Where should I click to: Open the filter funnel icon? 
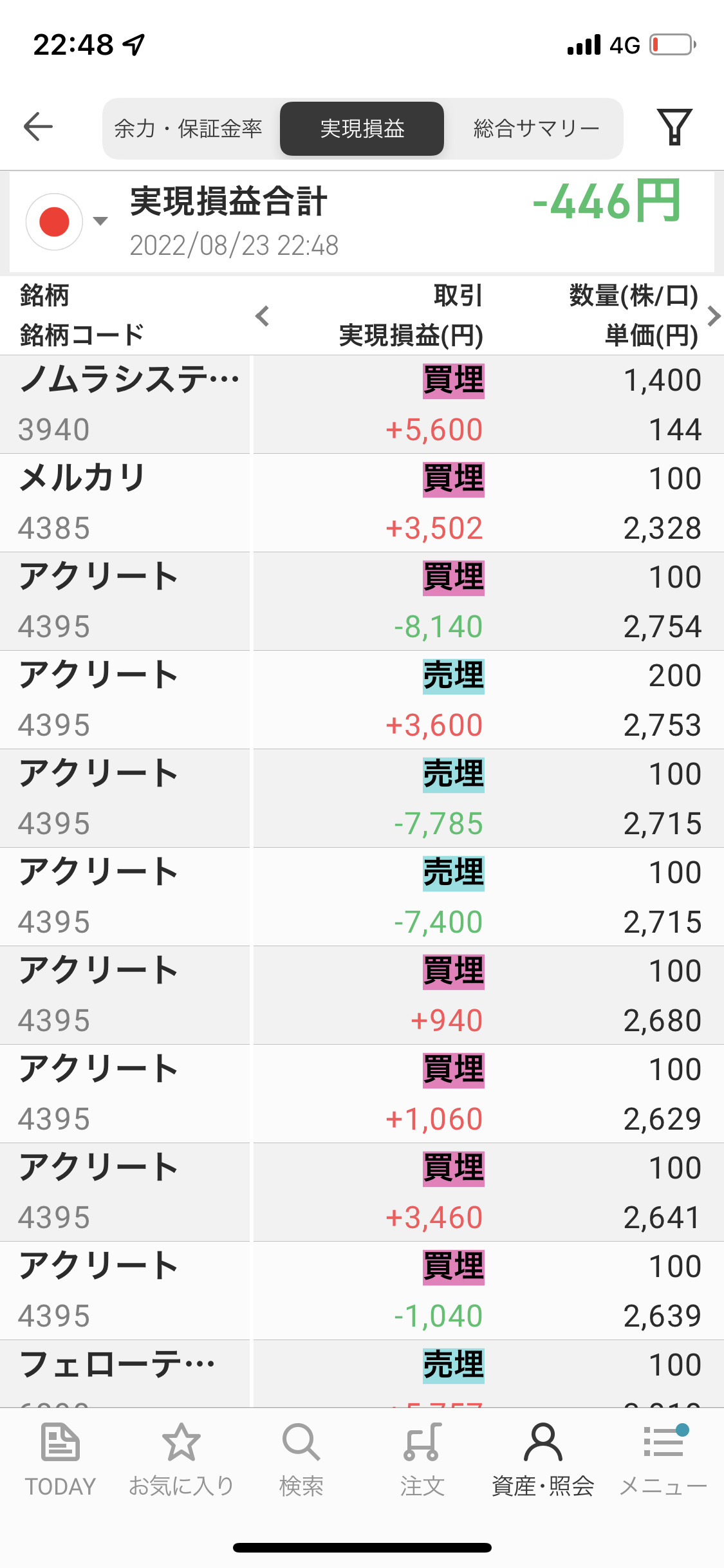674,127
